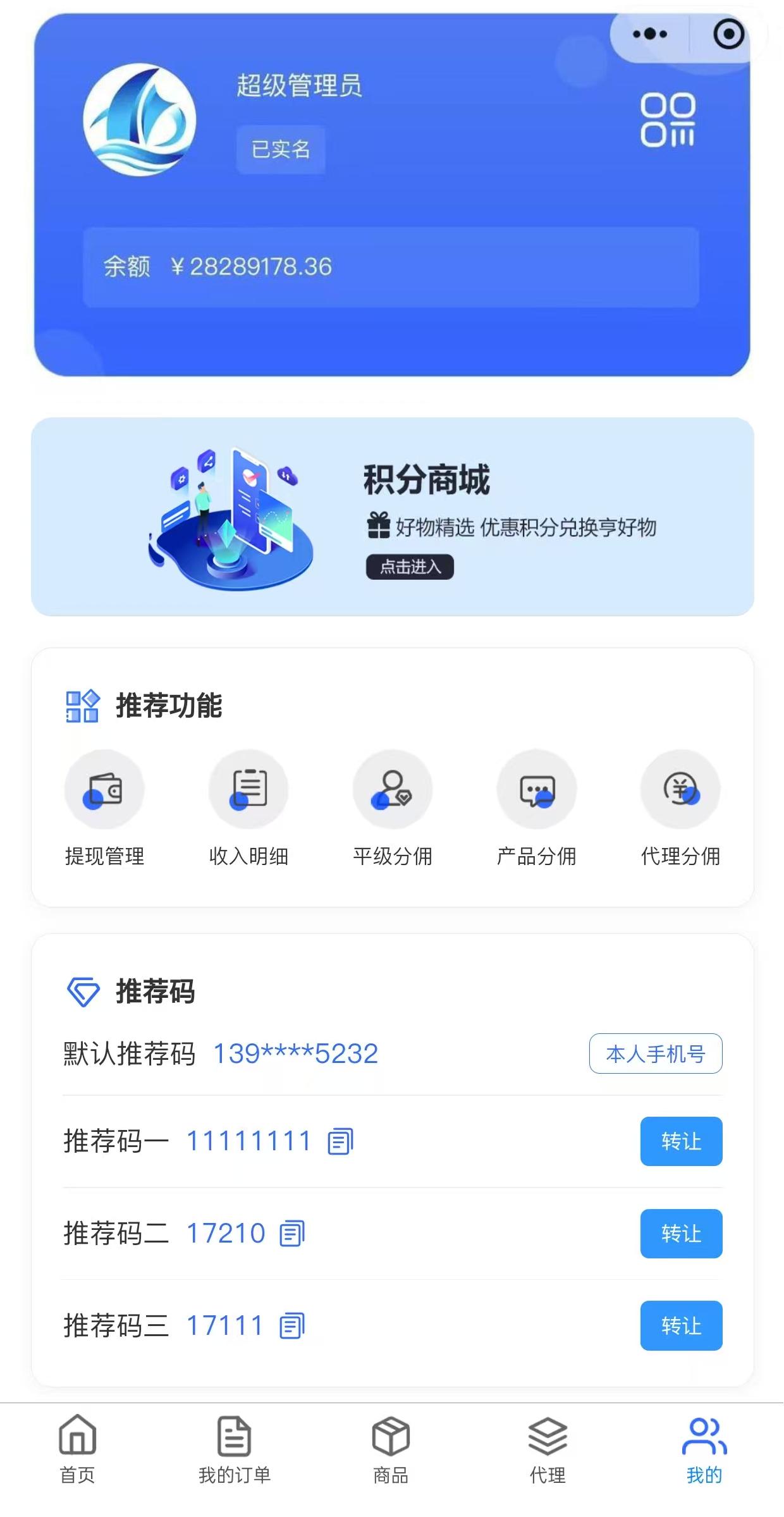Open the mini program more-options menu
784x1517 pixels.
tap(649, 34)
